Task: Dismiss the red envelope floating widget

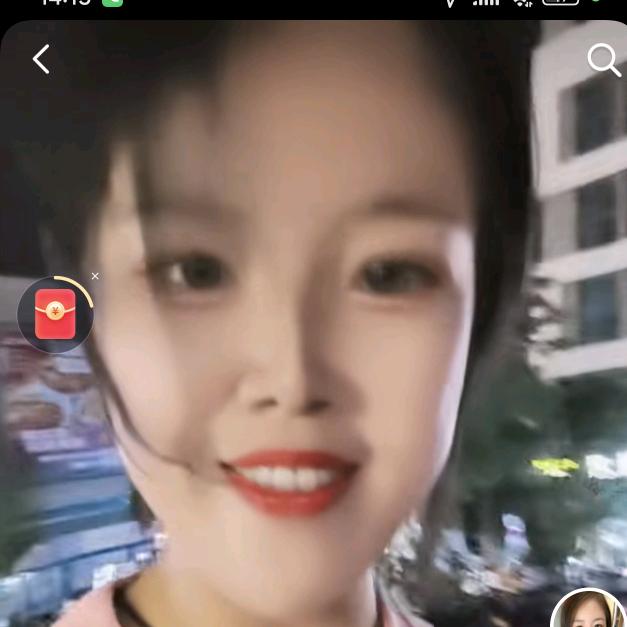Action: coord(95,276)
